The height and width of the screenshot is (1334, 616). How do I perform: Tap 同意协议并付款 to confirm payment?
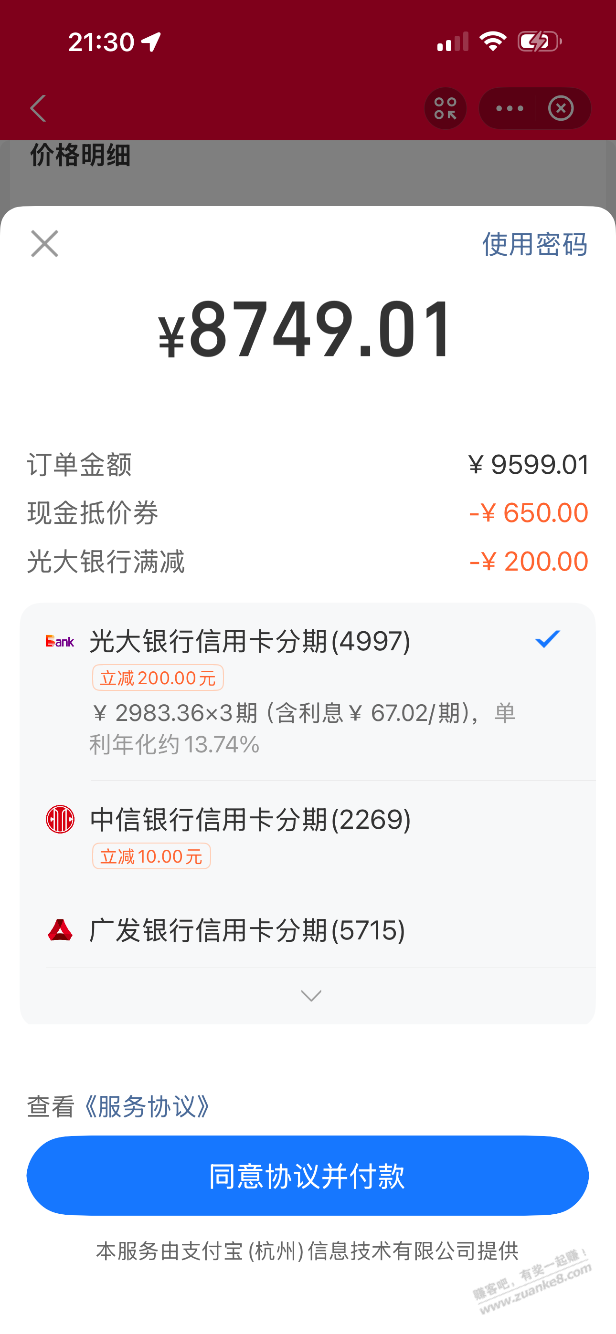click(307, 1176)
